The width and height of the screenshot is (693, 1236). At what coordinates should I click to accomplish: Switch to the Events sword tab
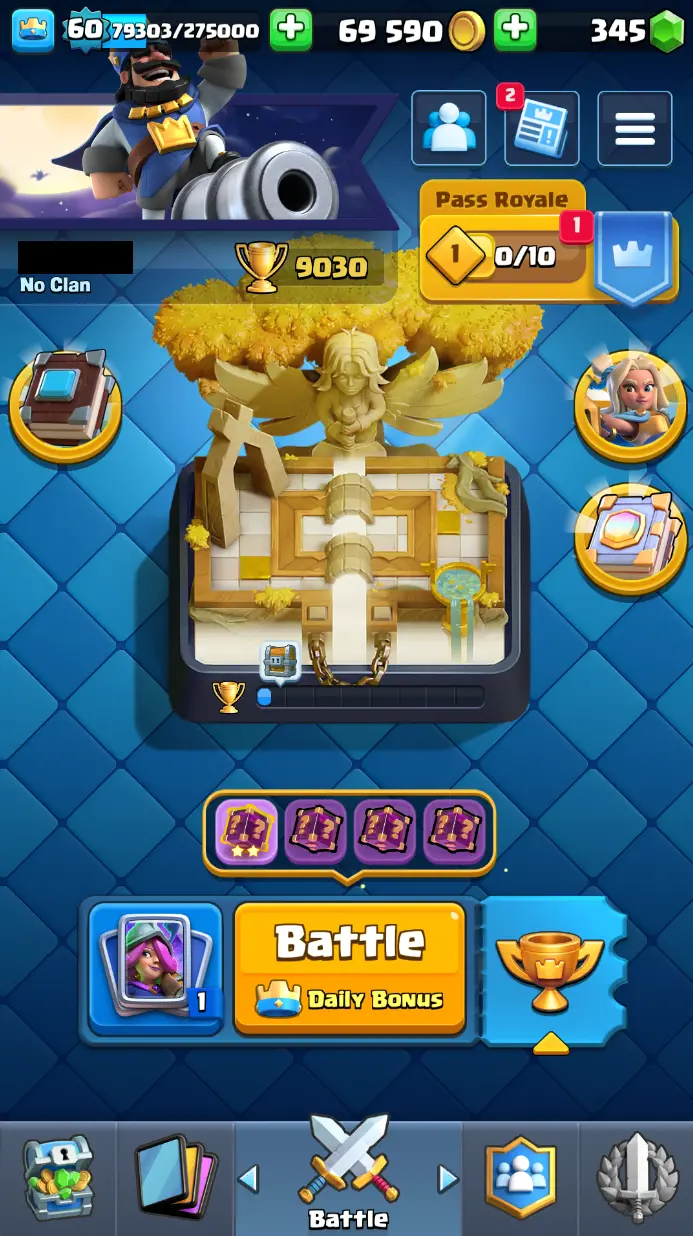tap(636, 1178)
